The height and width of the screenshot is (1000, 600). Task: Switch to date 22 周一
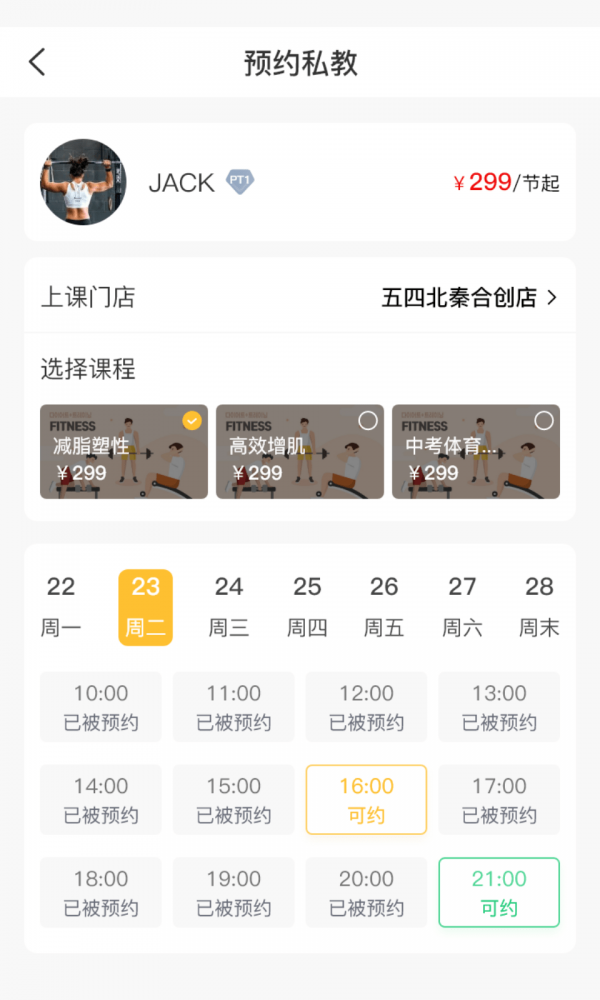coord(61,607)
